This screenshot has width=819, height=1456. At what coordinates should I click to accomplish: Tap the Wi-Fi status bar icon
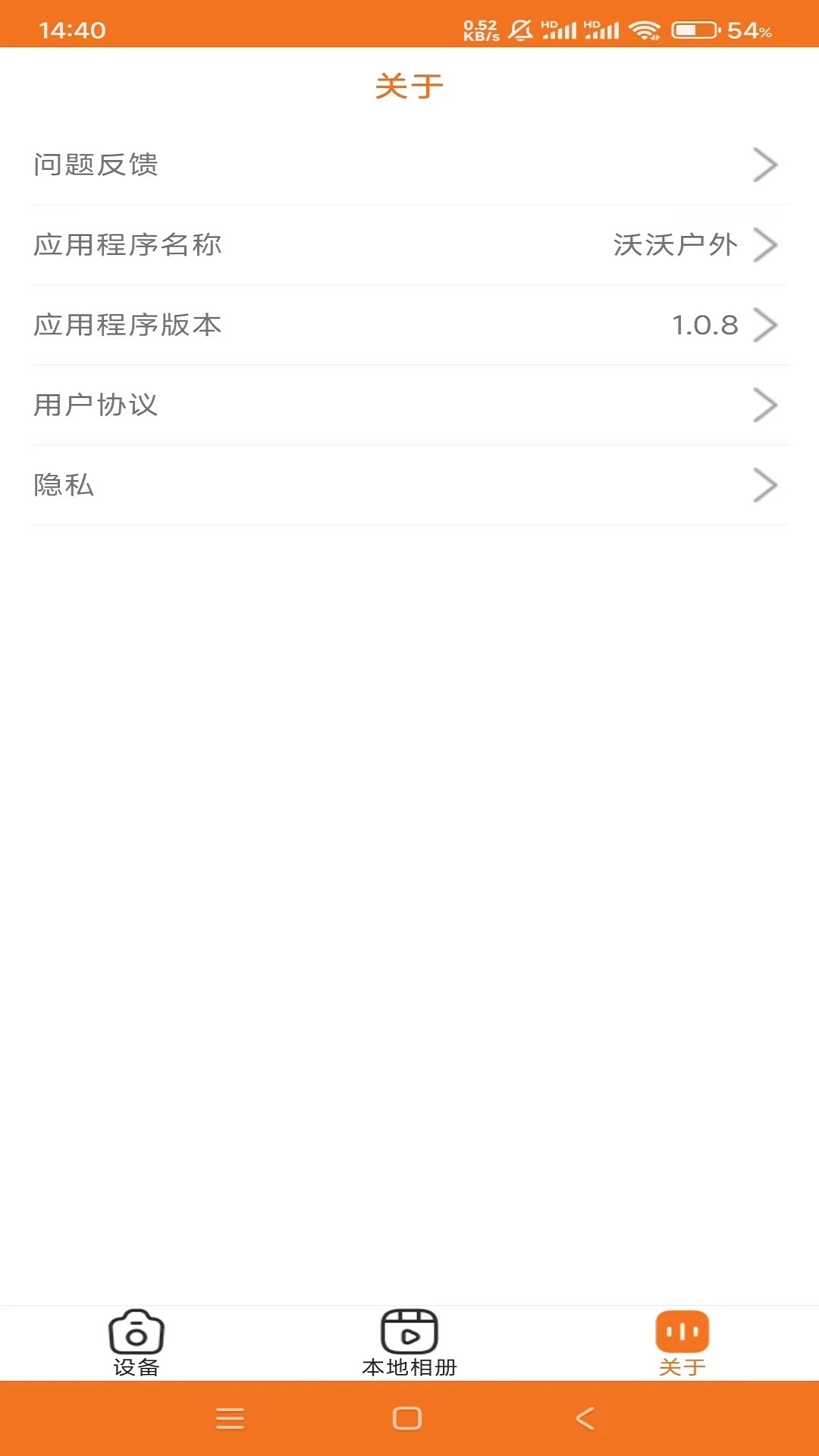pos(645,29)
